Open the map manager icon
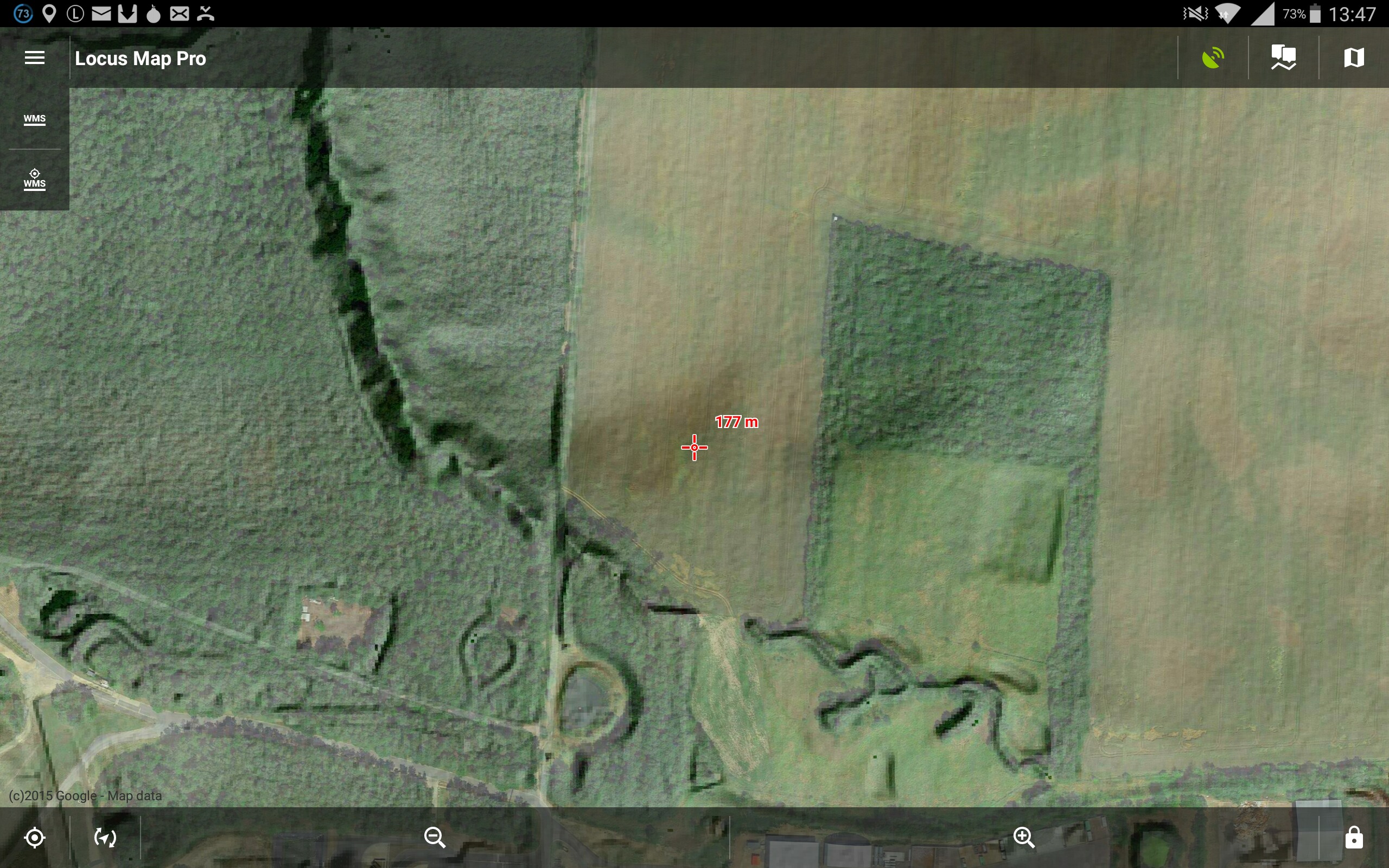This screenshot has width=1389, height=868. click(x=1353, y=58)
